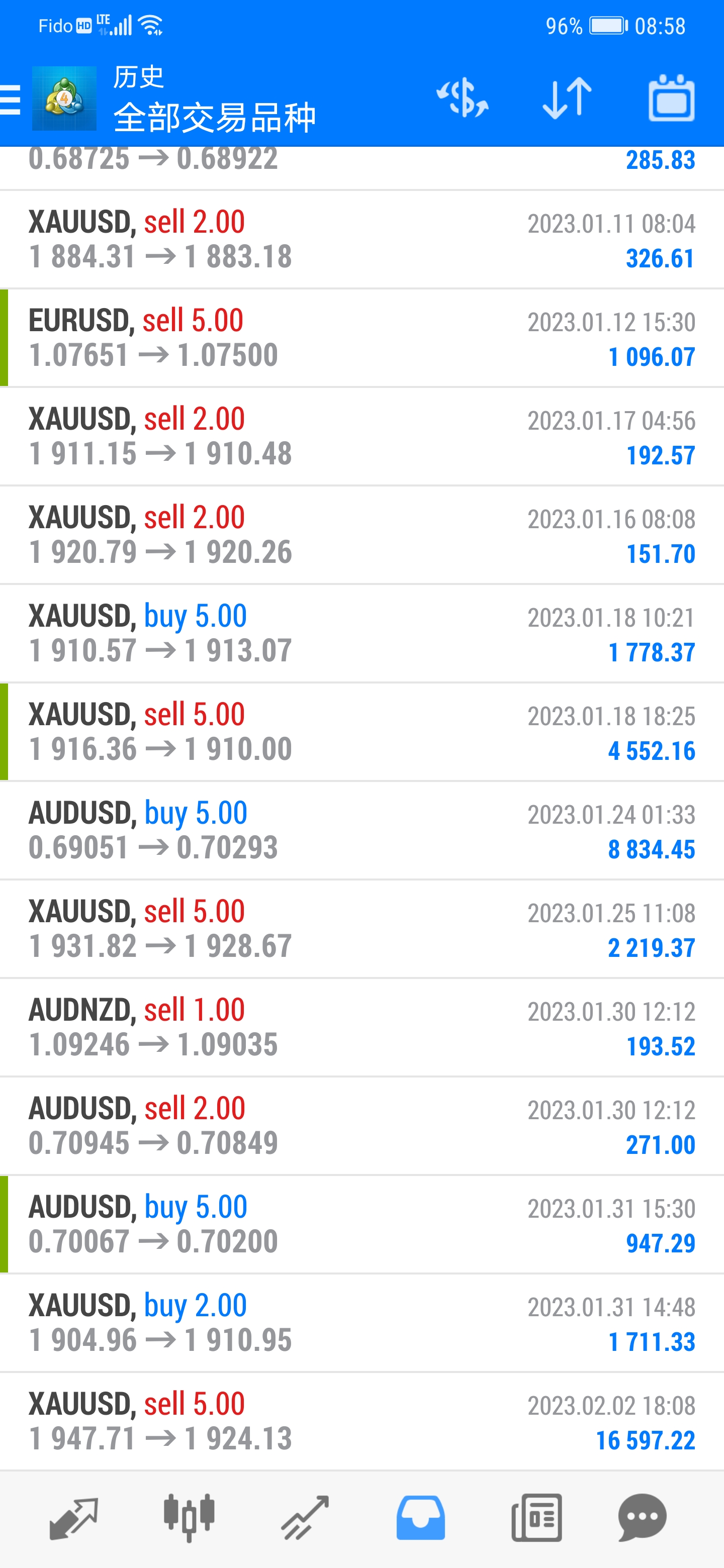The image size is (724, 1568).
Task: Open the Chat messages tab
Action: click(x=643, y=1518)
